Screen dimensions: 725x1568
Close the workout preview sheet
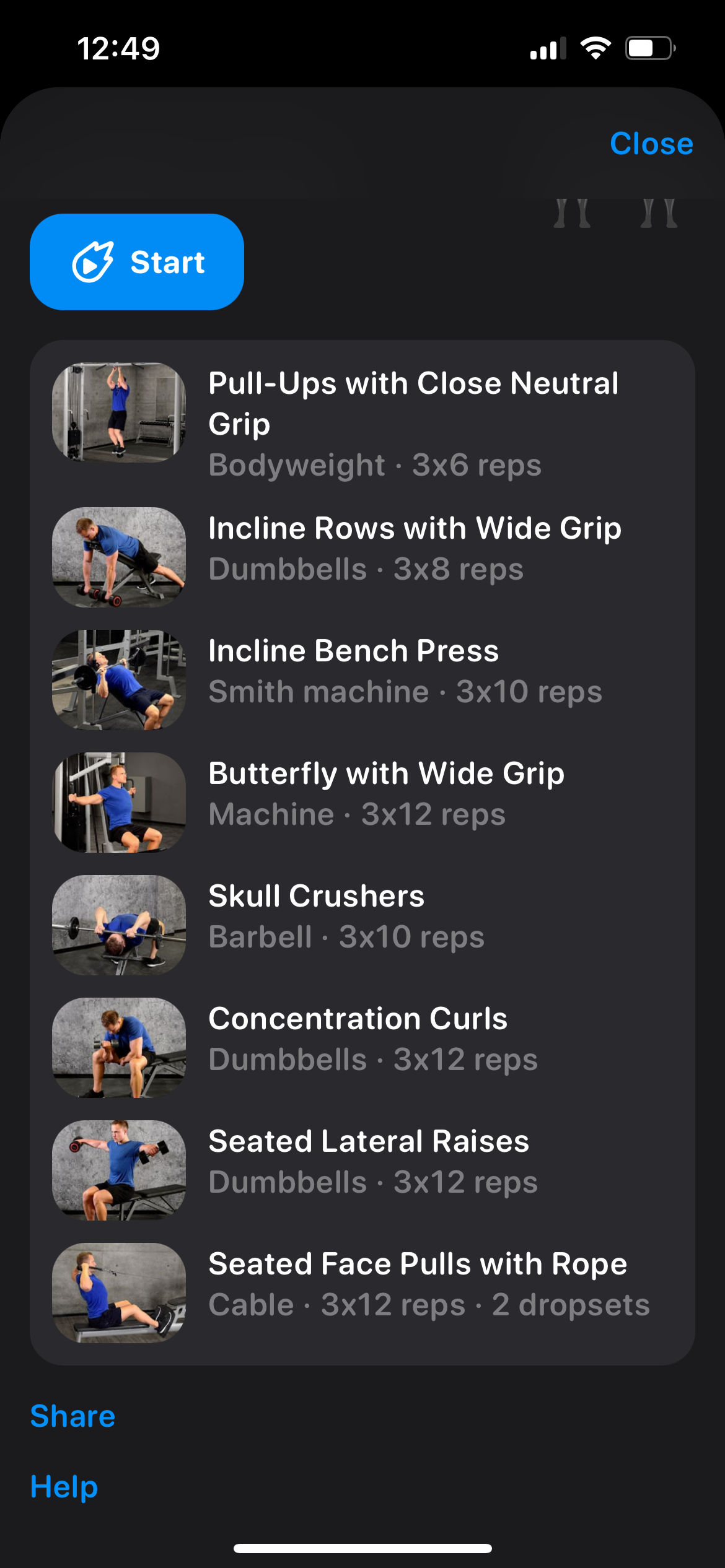[651, 144]
